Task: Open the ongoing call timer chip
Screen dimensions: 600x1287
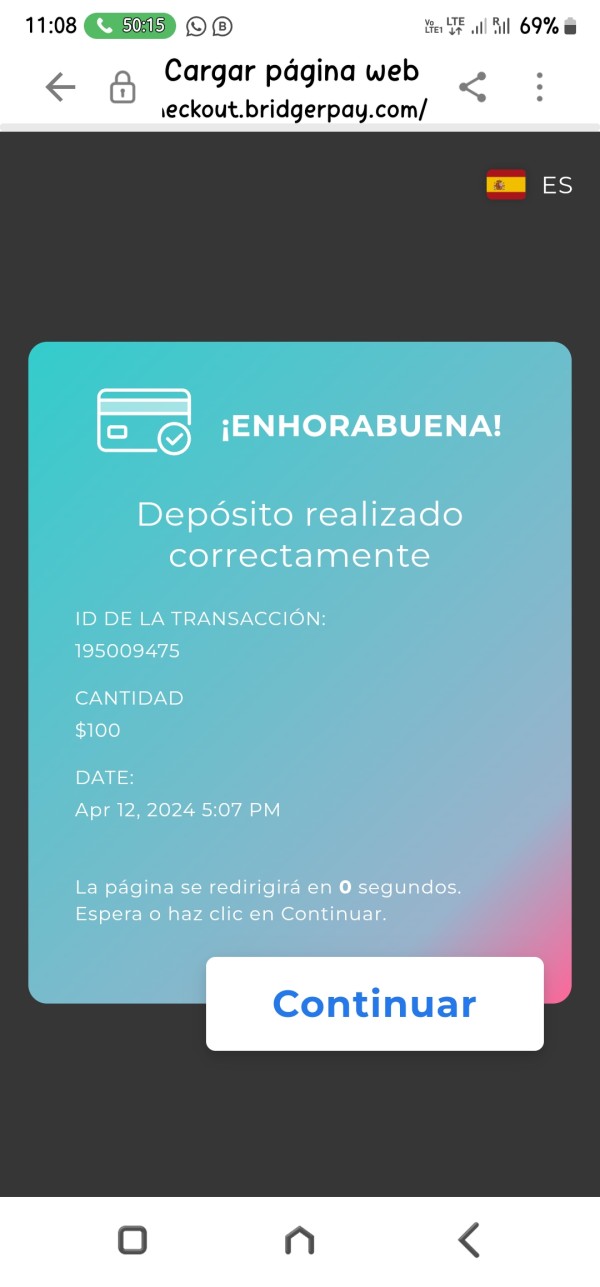Action: (130, 26)
